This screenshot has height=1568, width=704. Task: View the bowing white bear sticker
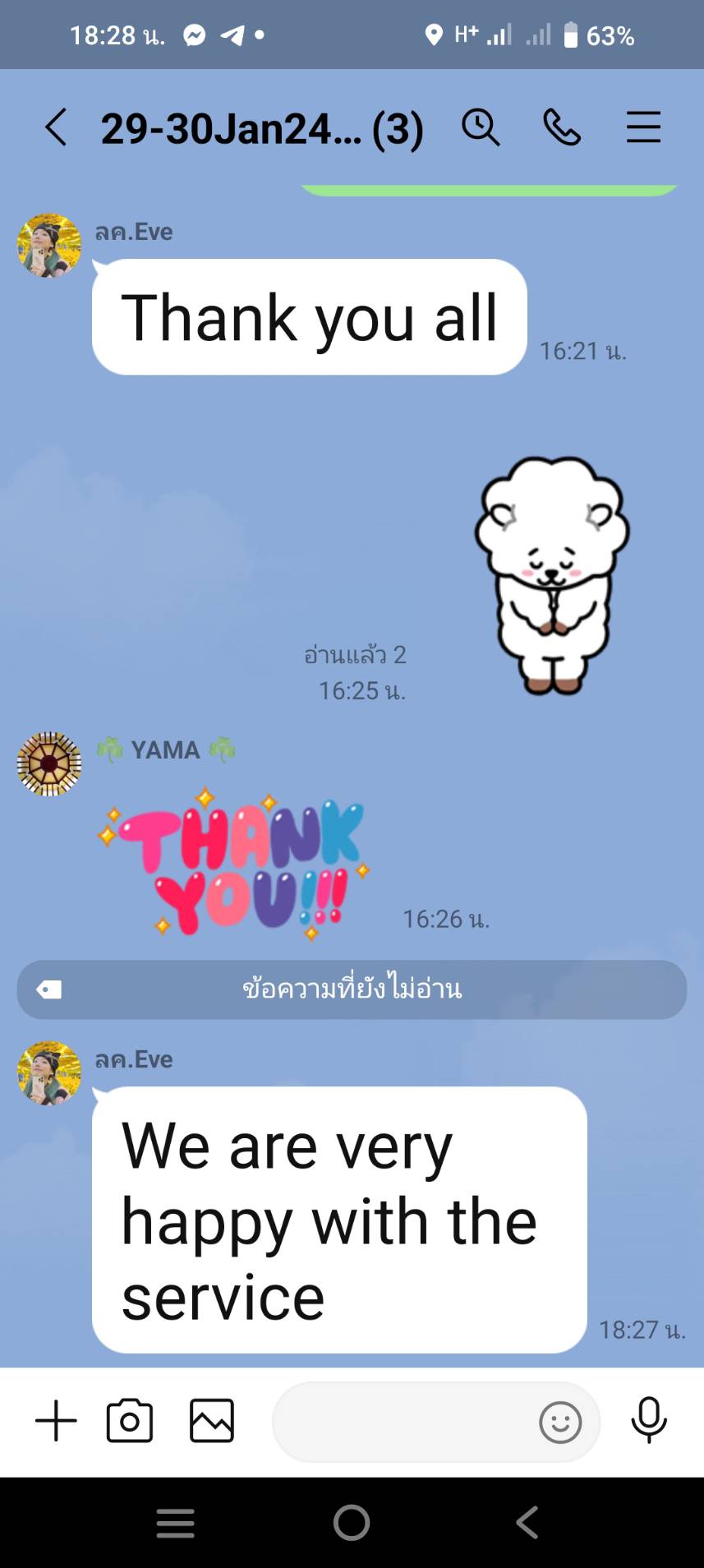[553, 575]
